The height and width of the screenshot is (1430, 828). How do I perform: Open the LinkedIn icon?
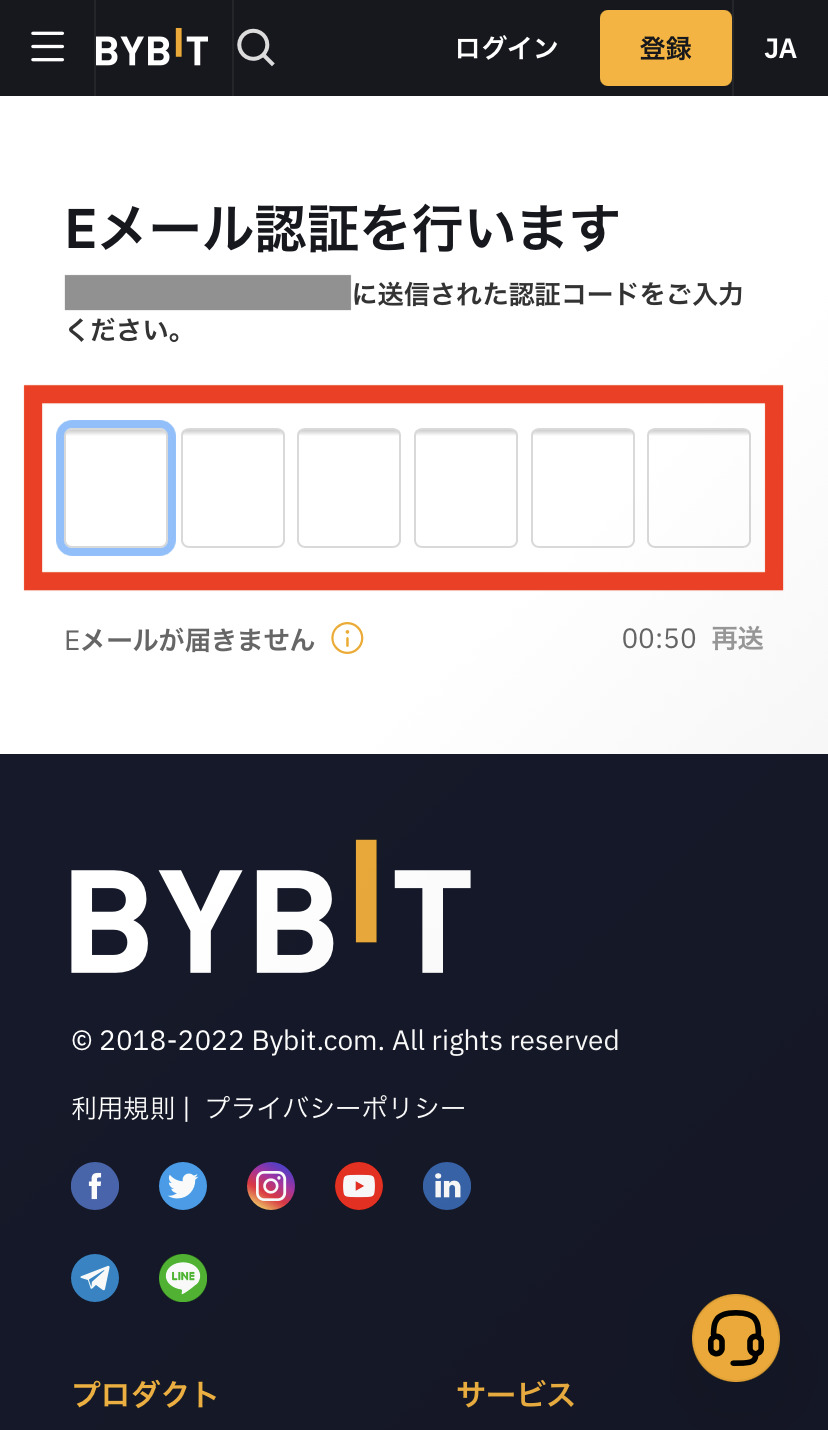click(447, 1186)
